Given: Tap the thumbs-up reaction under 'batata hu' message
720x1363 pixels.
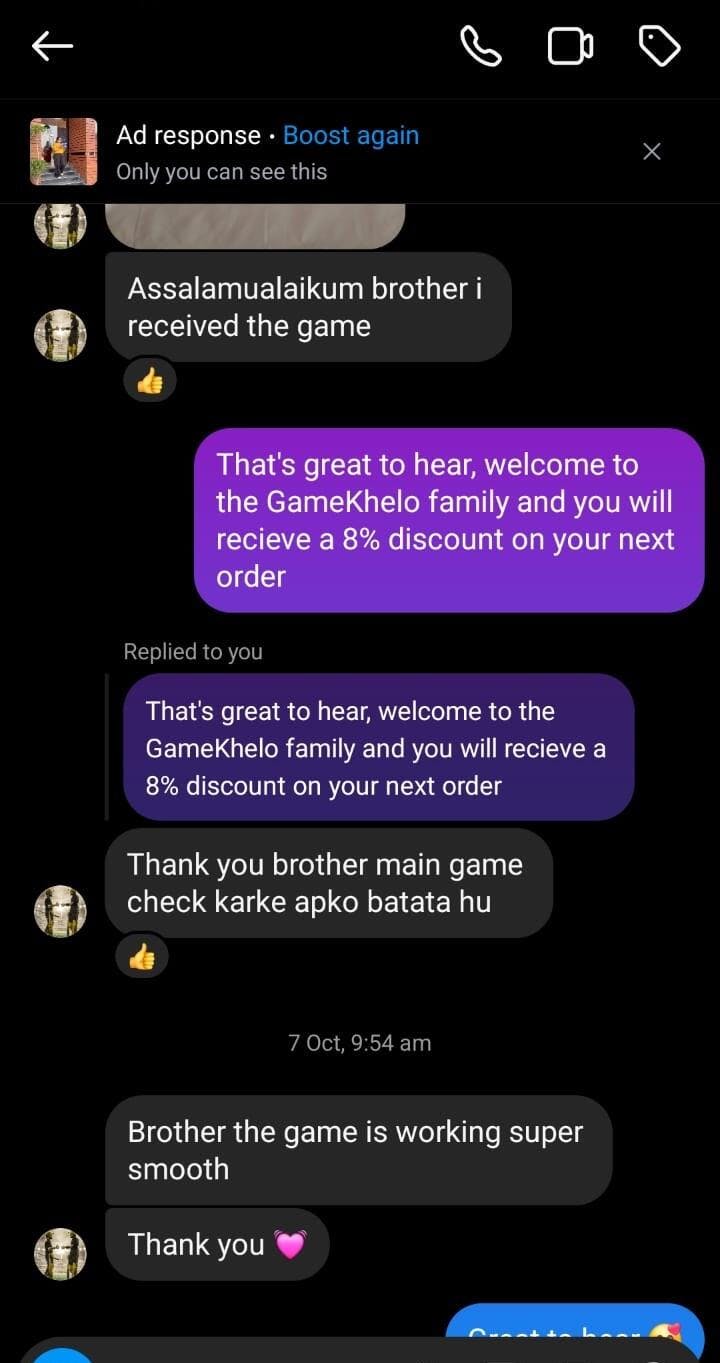Looking at the screenshot, I should click(x=142, y=957).
